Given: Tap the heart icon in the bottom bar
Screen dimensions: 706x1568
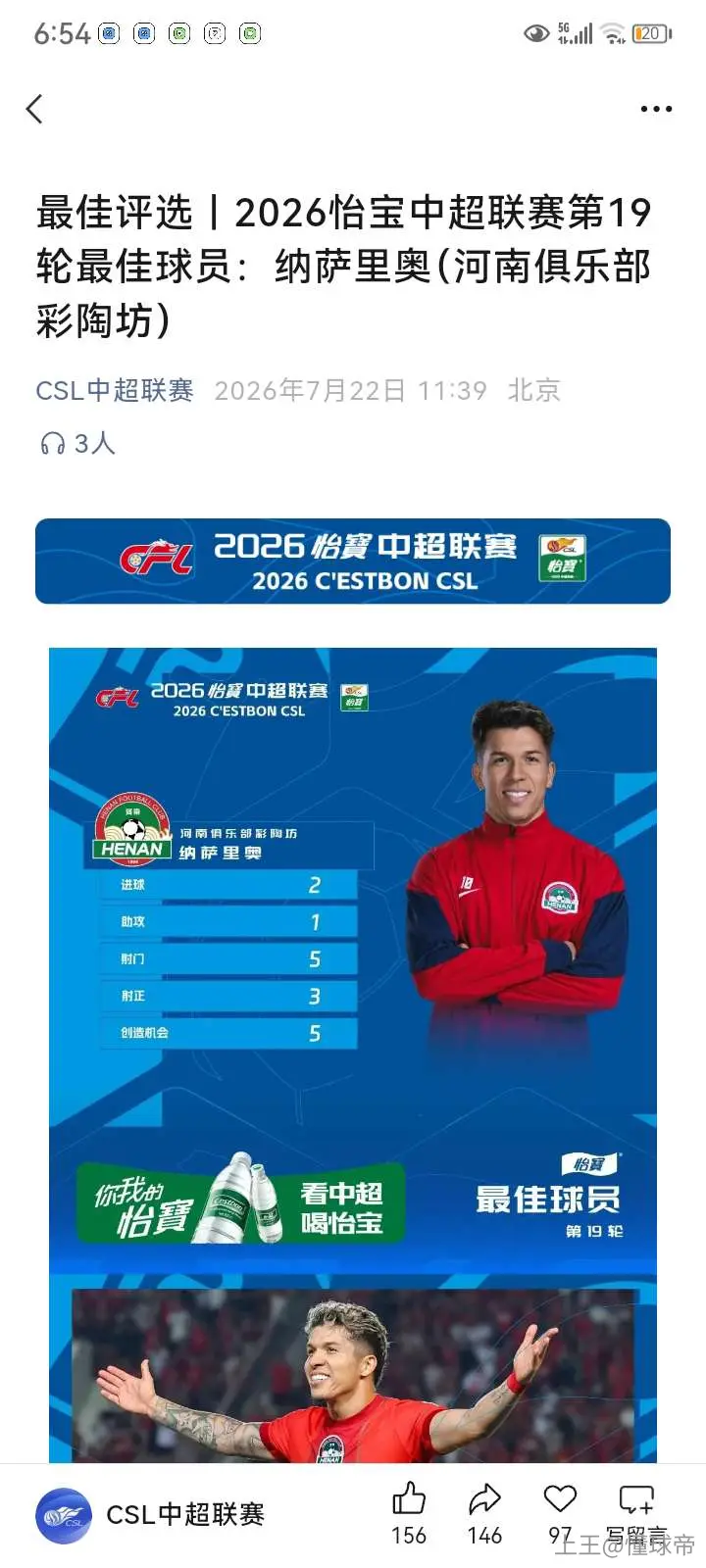Looking at the screenshot, I should pos(560,1498).
